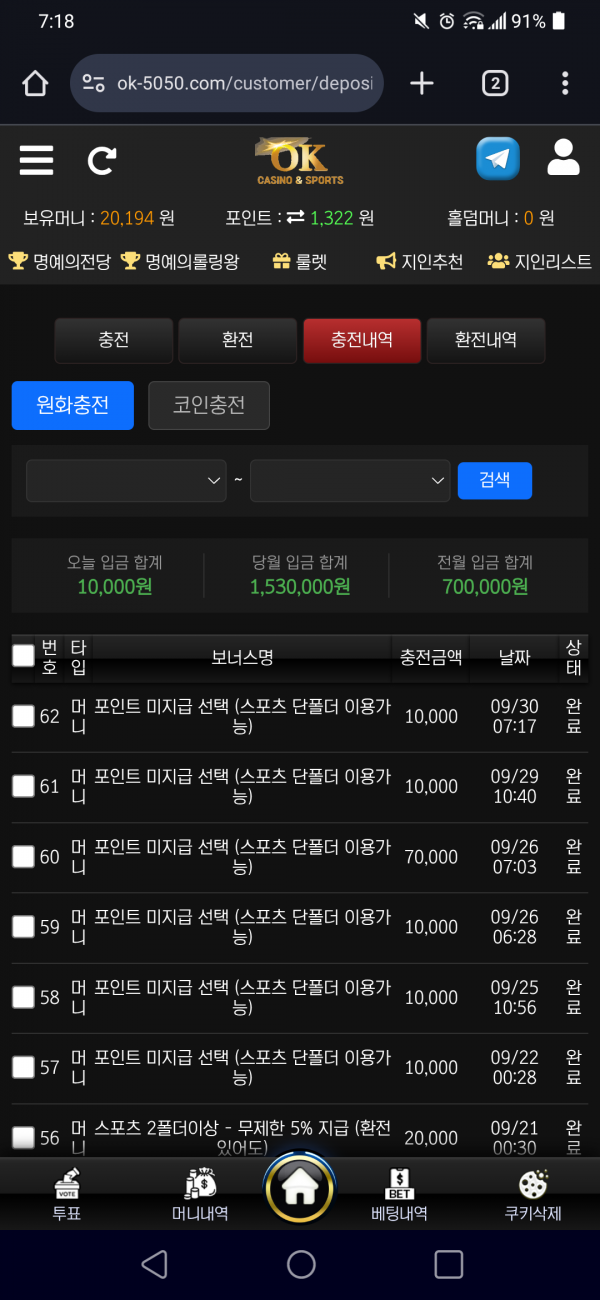Image resolution: width=600 pixels, height=1300 pixels.
Task: Tick the checkbox for entry 62
Action: coord(23,716)
